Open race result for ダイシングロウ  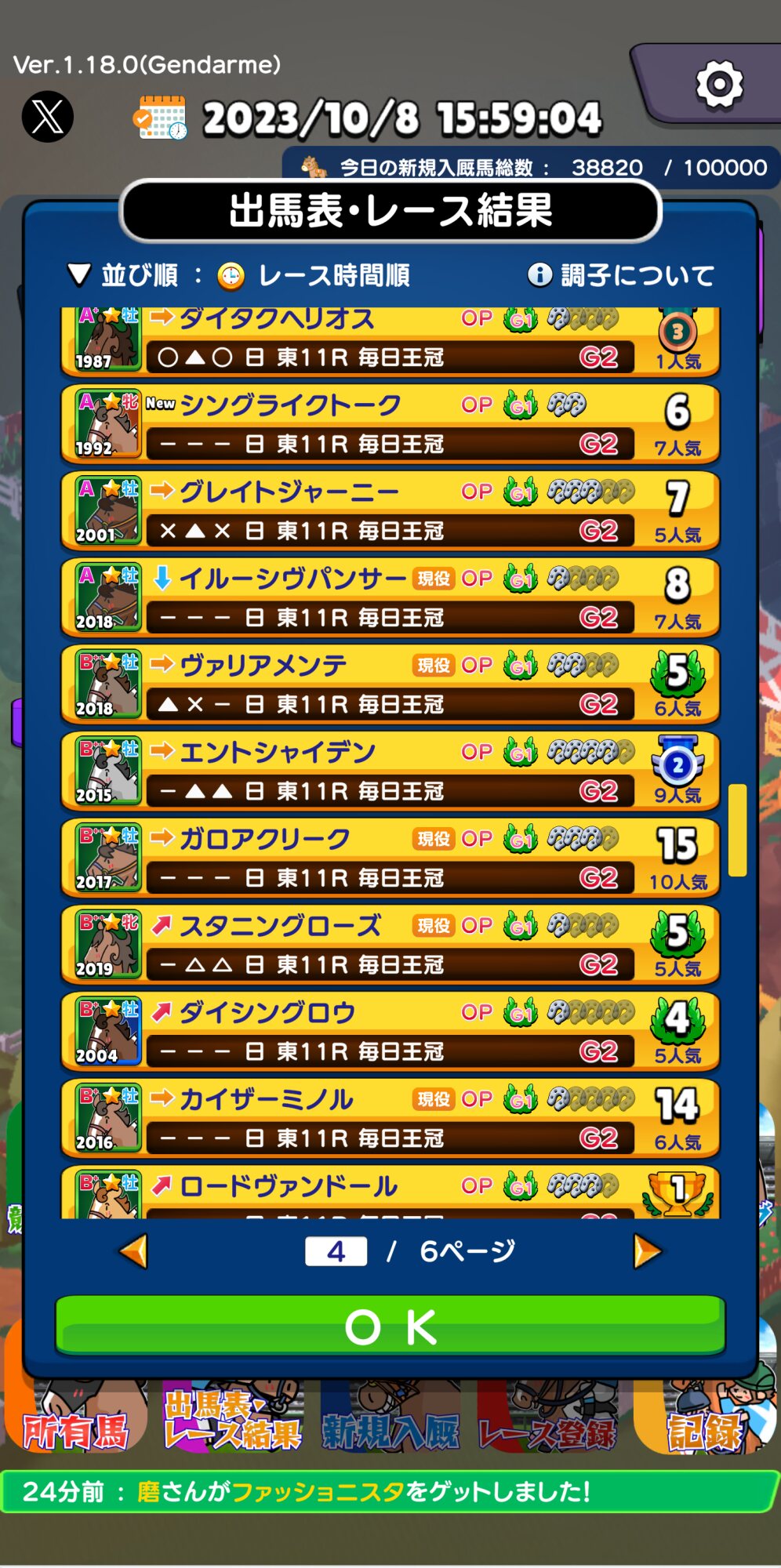pos(390,1032)
